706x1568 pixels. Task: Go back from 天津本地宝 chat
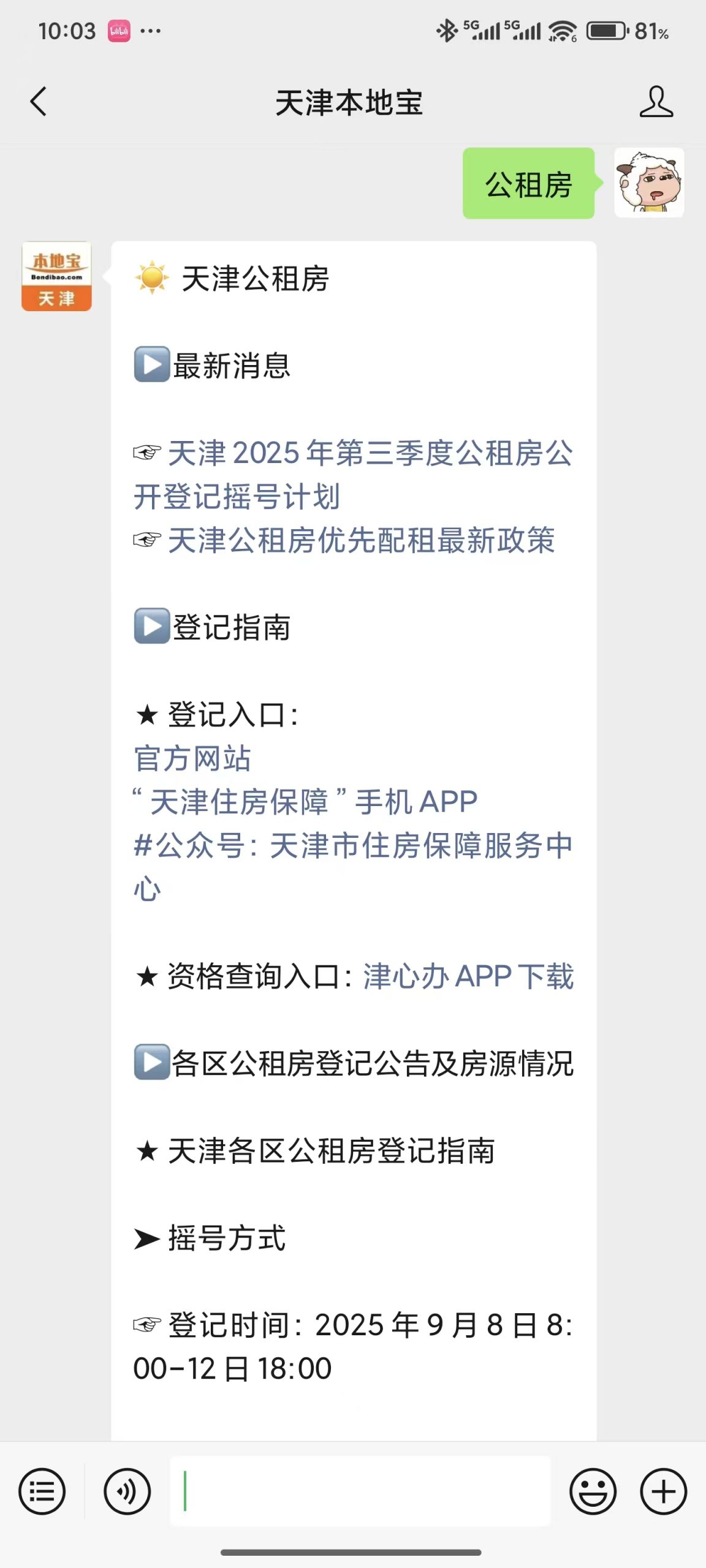point(39,102)
